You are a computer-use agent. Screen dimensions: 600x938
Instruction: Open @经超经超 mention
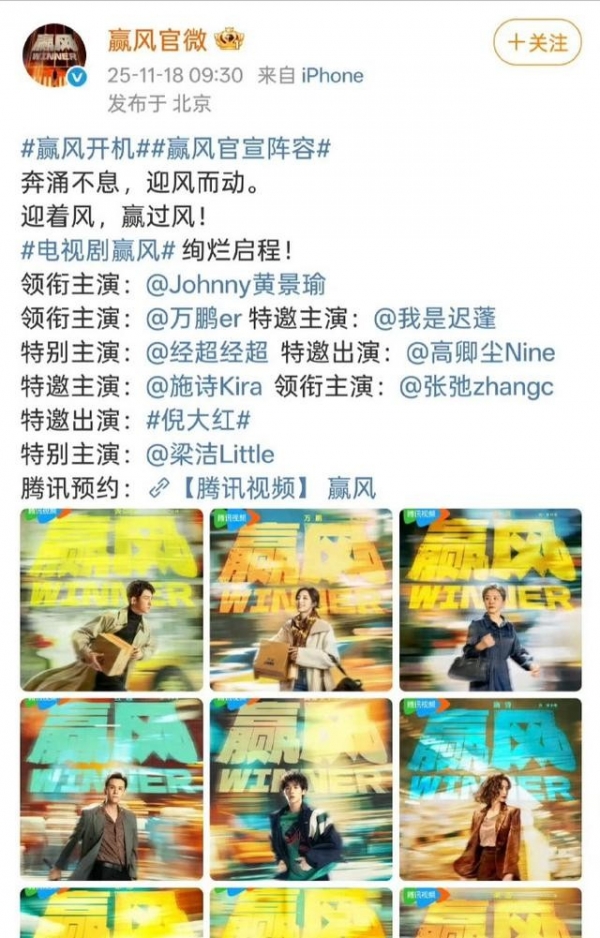tap(207, 353)
